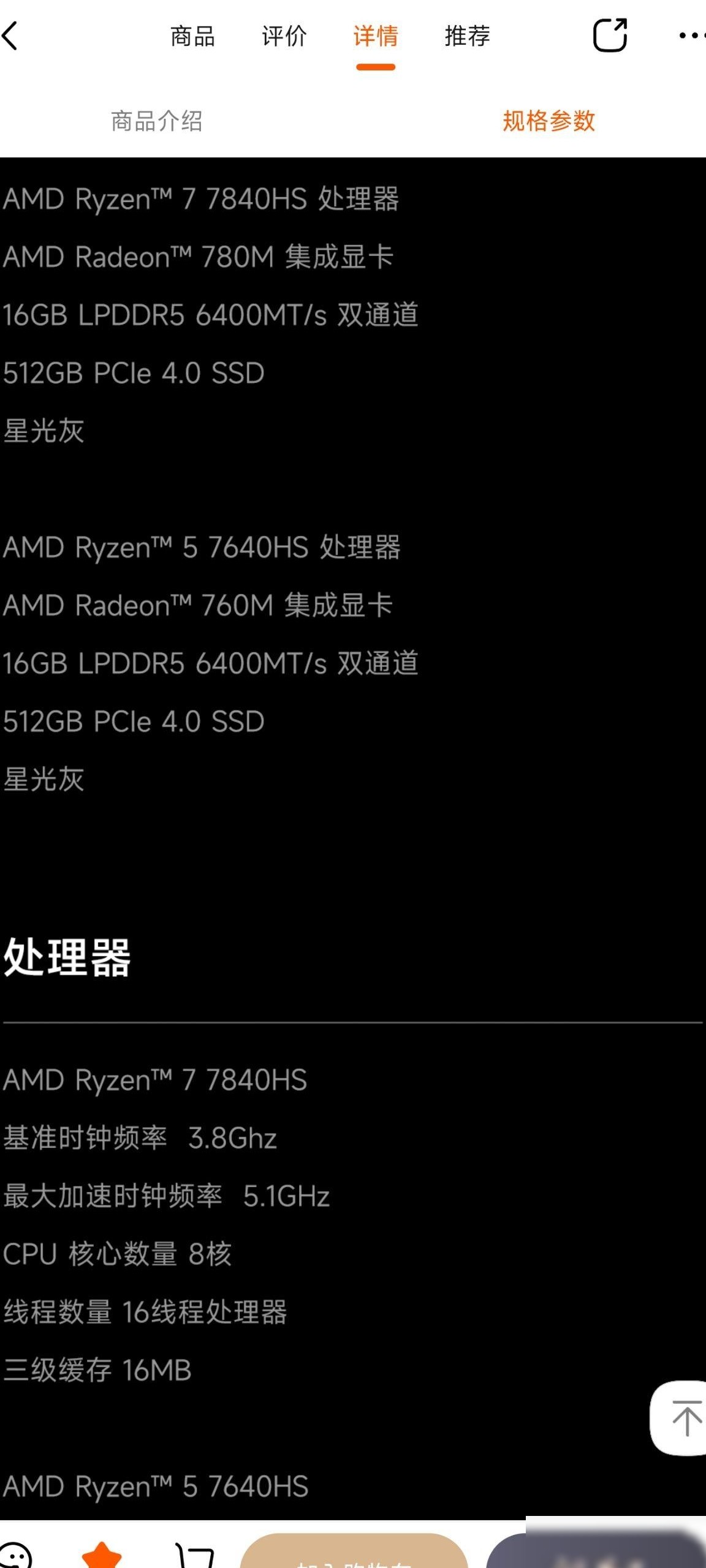
Task: Open the shopping cart icon
Action: pyautogui.click(x=195, y=1556)
